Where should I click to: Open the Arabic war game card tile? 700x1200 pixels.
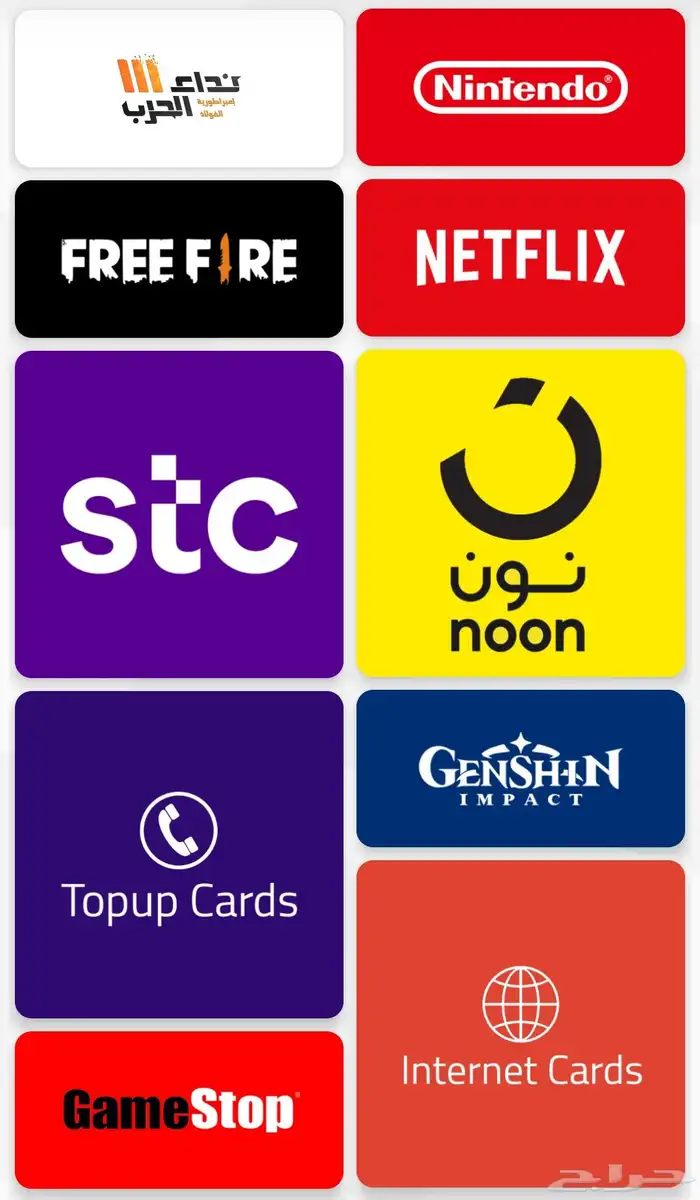point(179,88)
